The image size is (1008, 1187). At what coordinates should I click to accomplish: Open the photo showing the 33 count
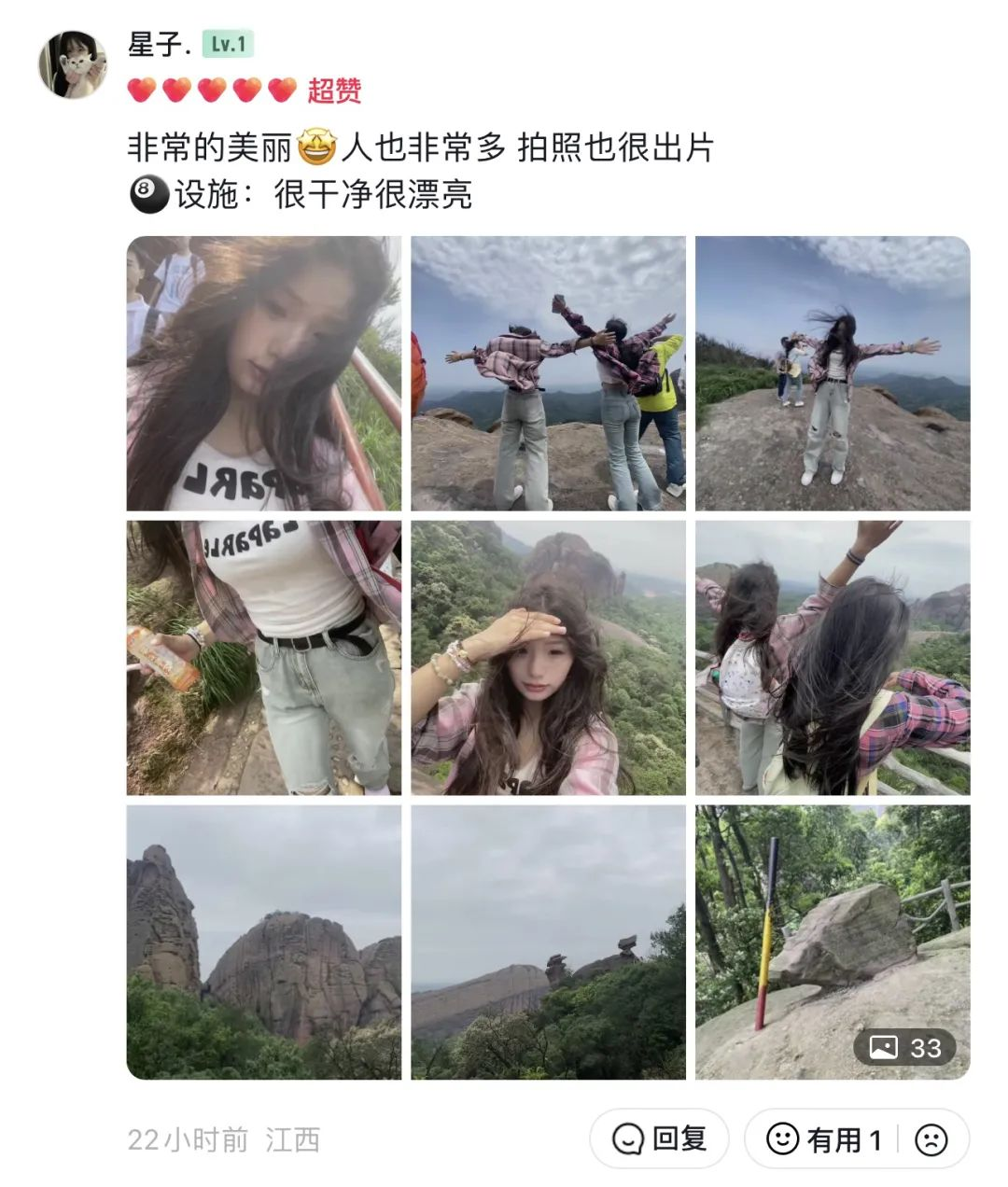[x=833, y=943]
